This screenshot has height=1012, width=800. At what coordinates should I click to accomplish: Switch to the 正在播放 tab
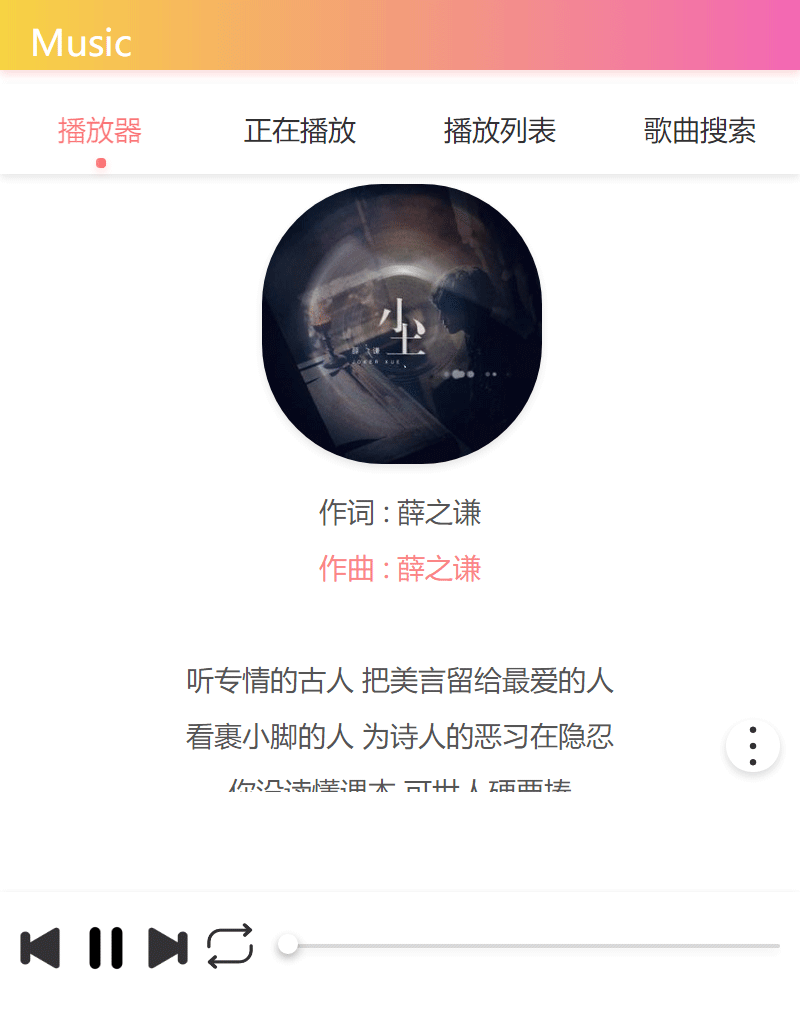coord(300,130)
